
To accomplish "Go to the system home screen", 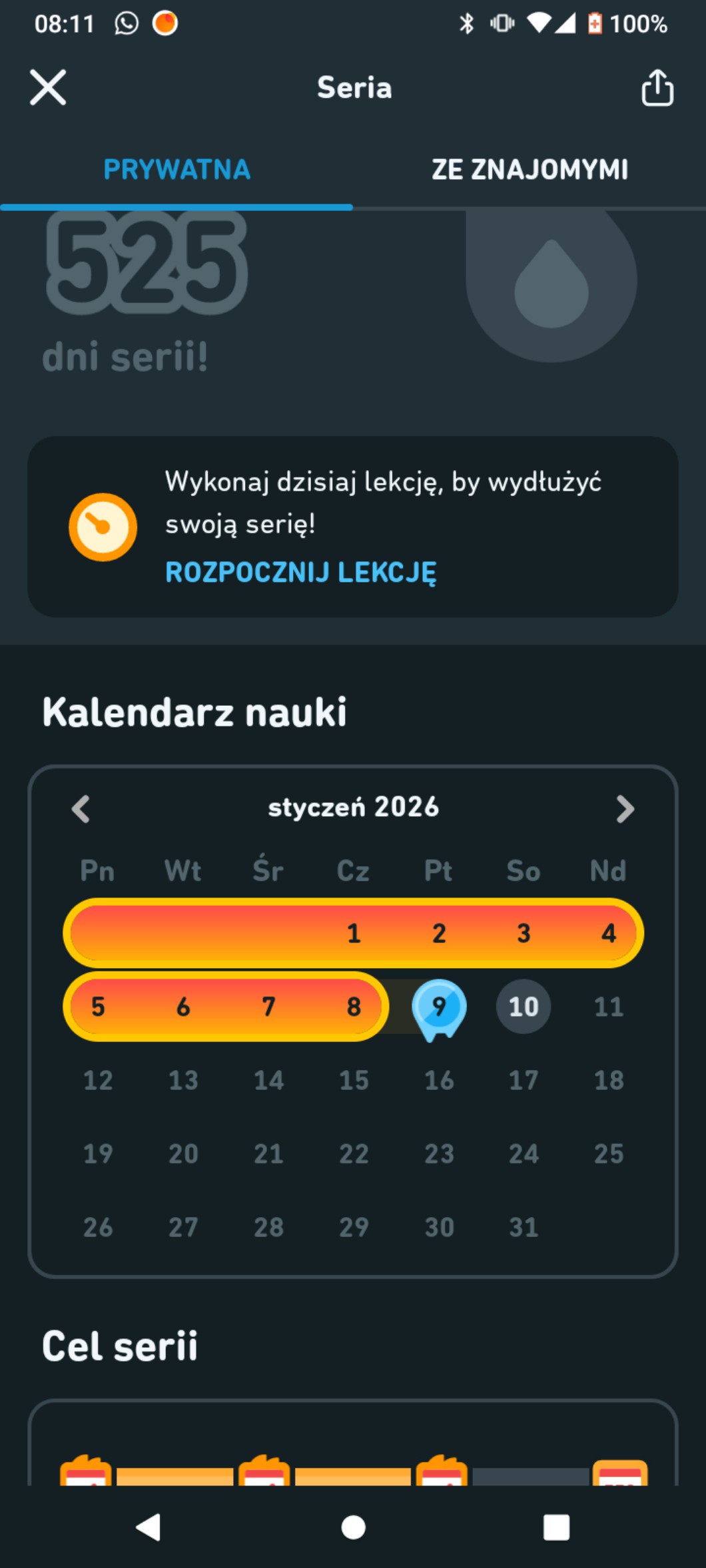I will point(353,1527).
